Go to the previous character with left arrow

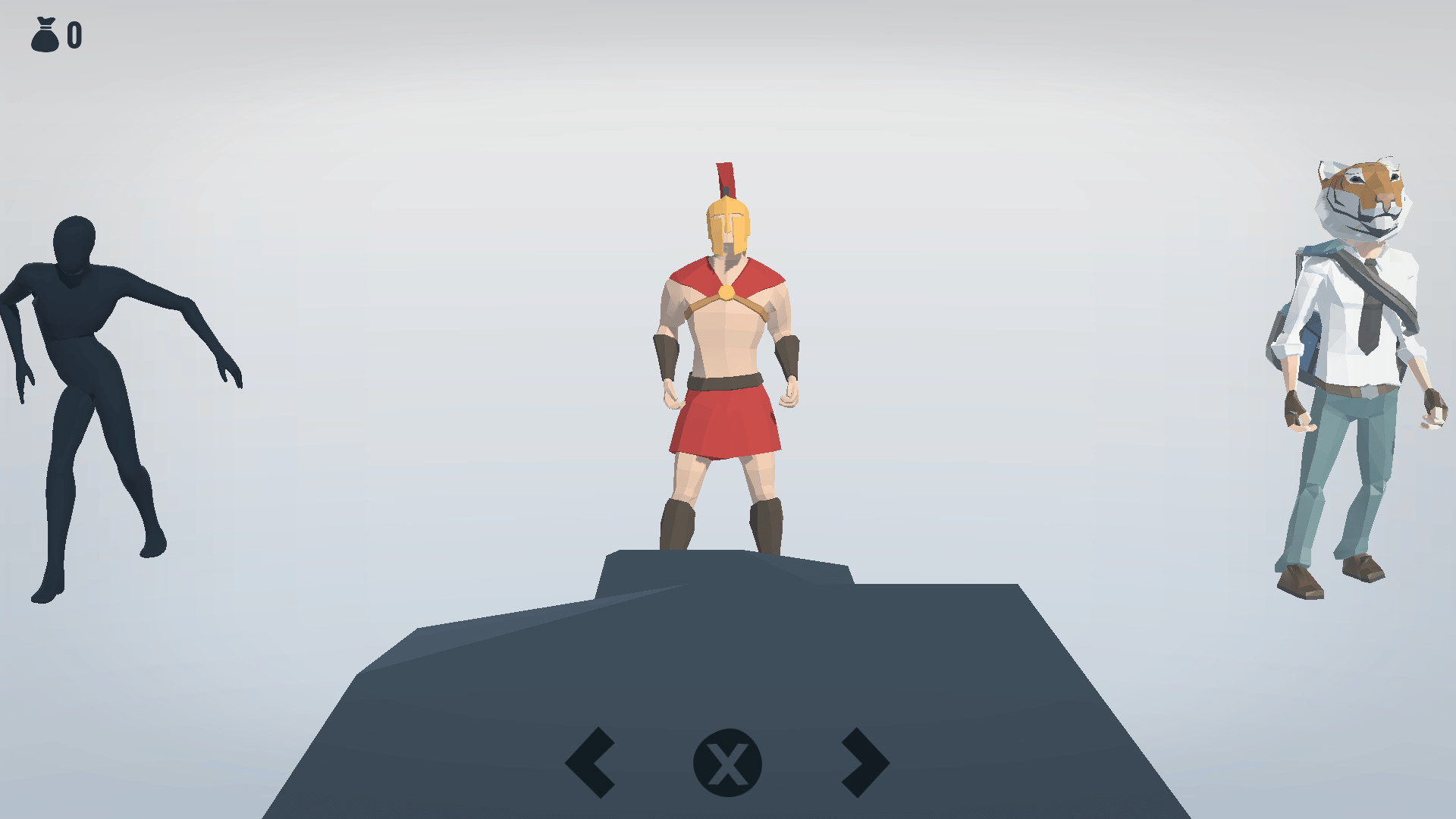pyautogui.click(x=590, y=762)
